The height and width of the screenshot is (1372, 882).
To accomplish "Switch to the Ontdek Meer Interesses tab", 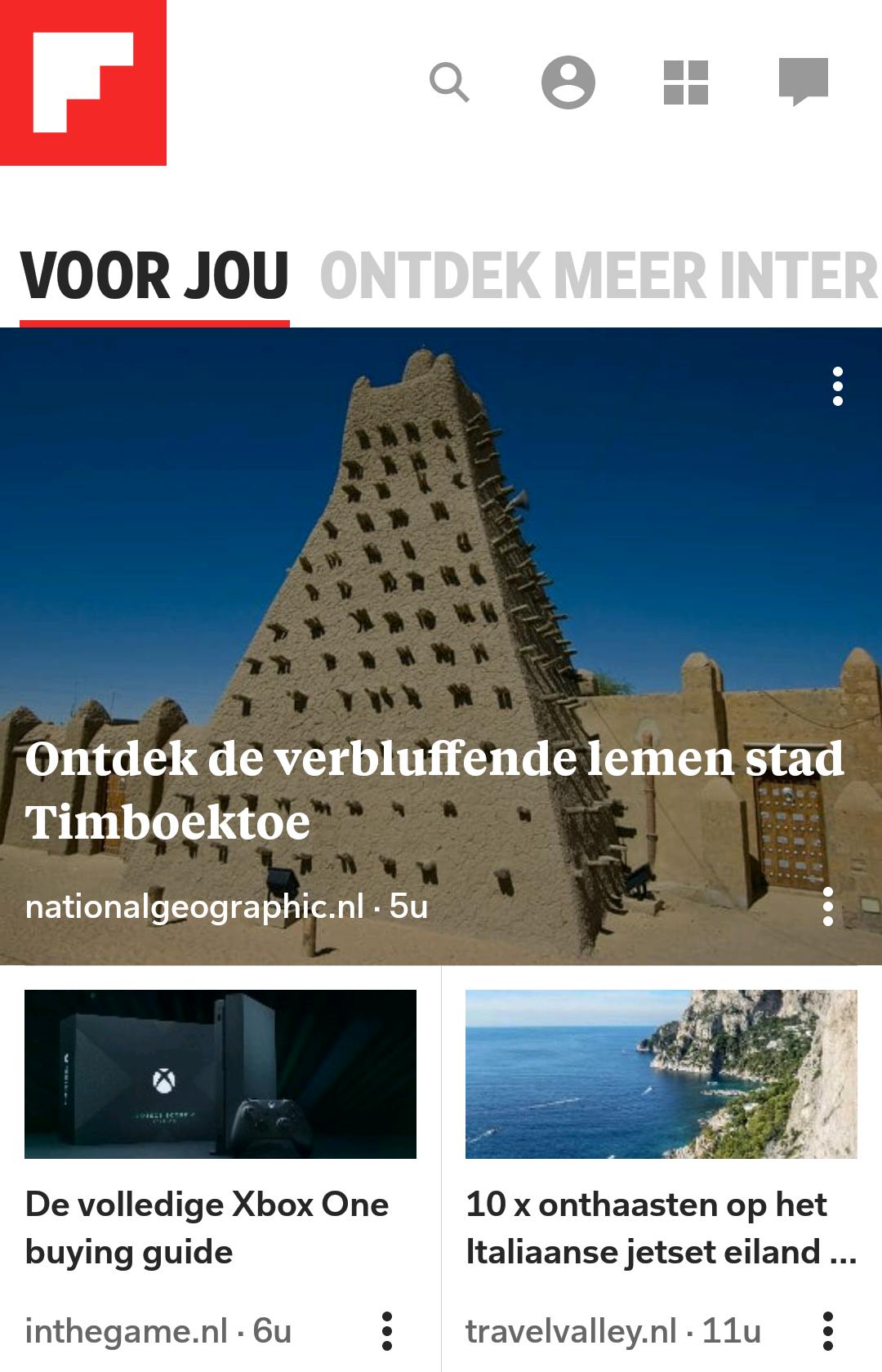I will point(599,276).
